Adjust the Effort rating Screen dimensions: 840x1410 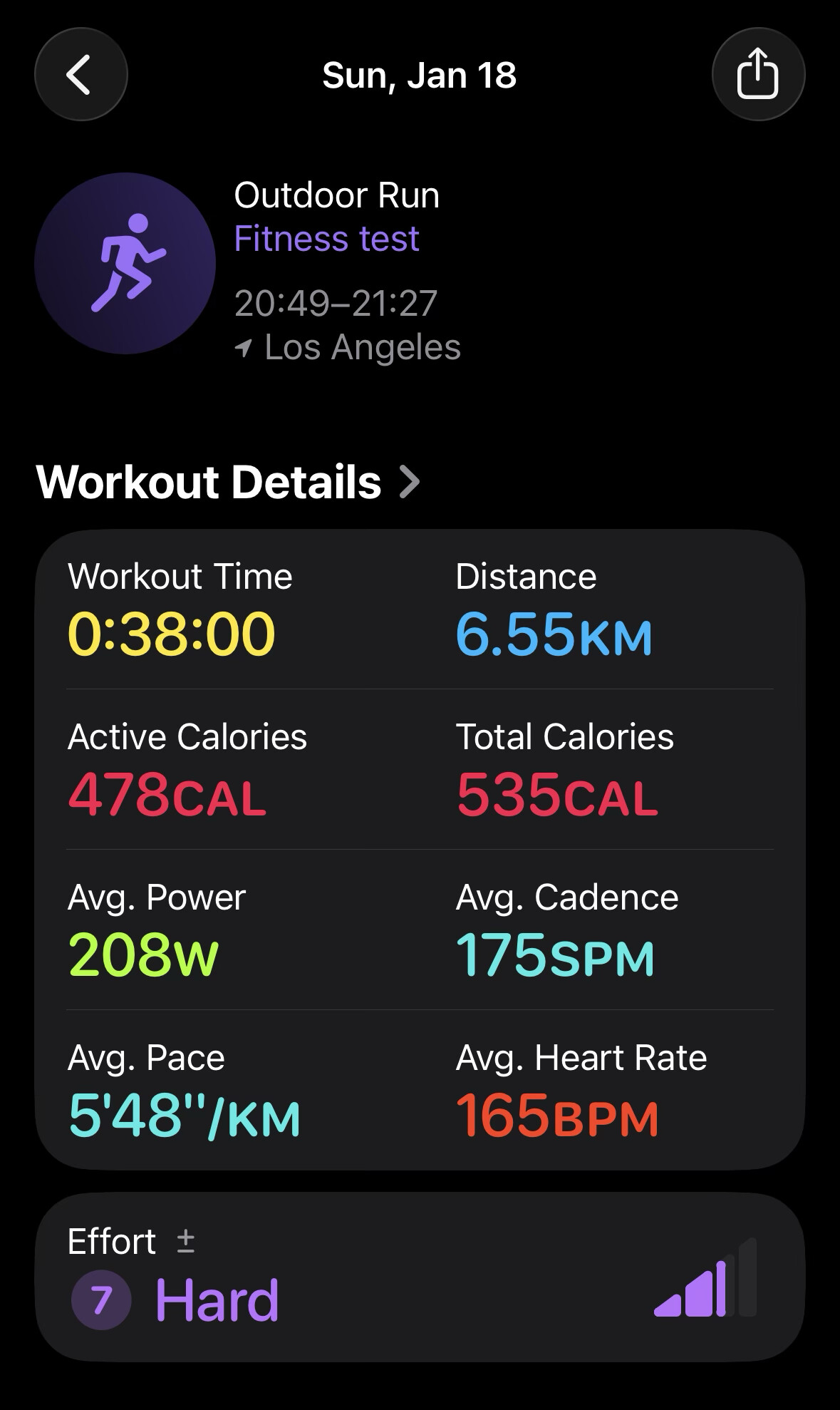point(185,1241)
